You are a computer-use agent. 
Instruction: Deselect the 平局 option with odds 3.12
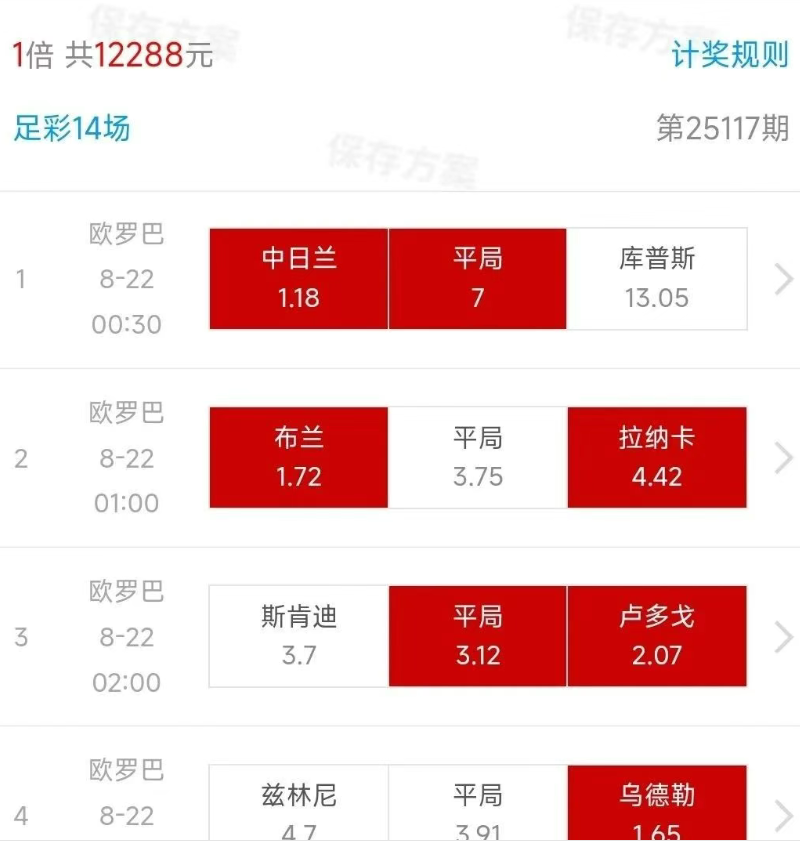477,636
